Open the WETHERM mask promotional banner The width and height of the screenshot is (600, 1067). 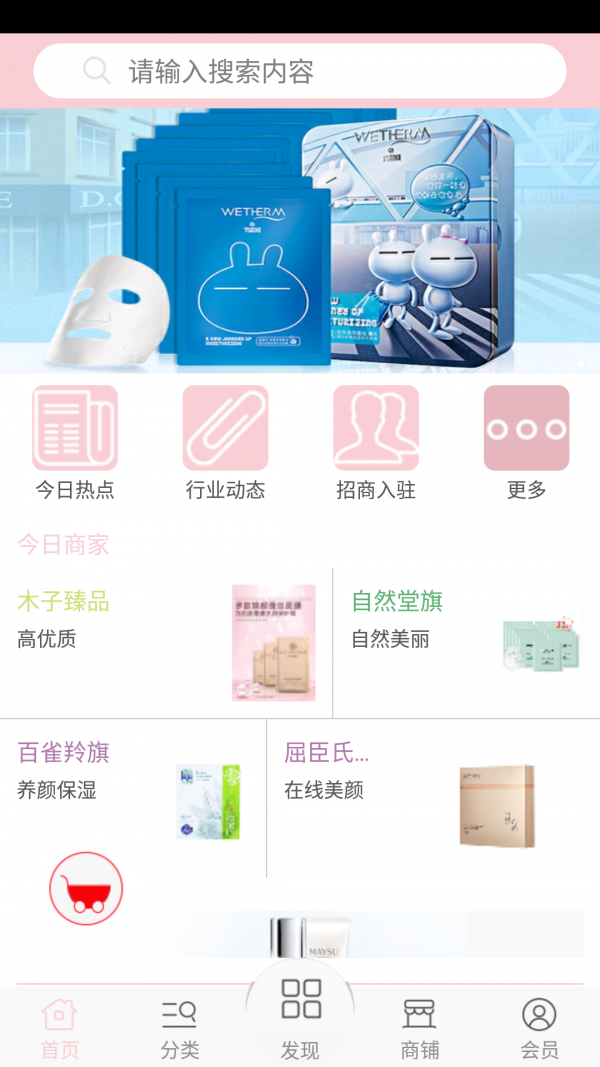click(x=300, y=240)
